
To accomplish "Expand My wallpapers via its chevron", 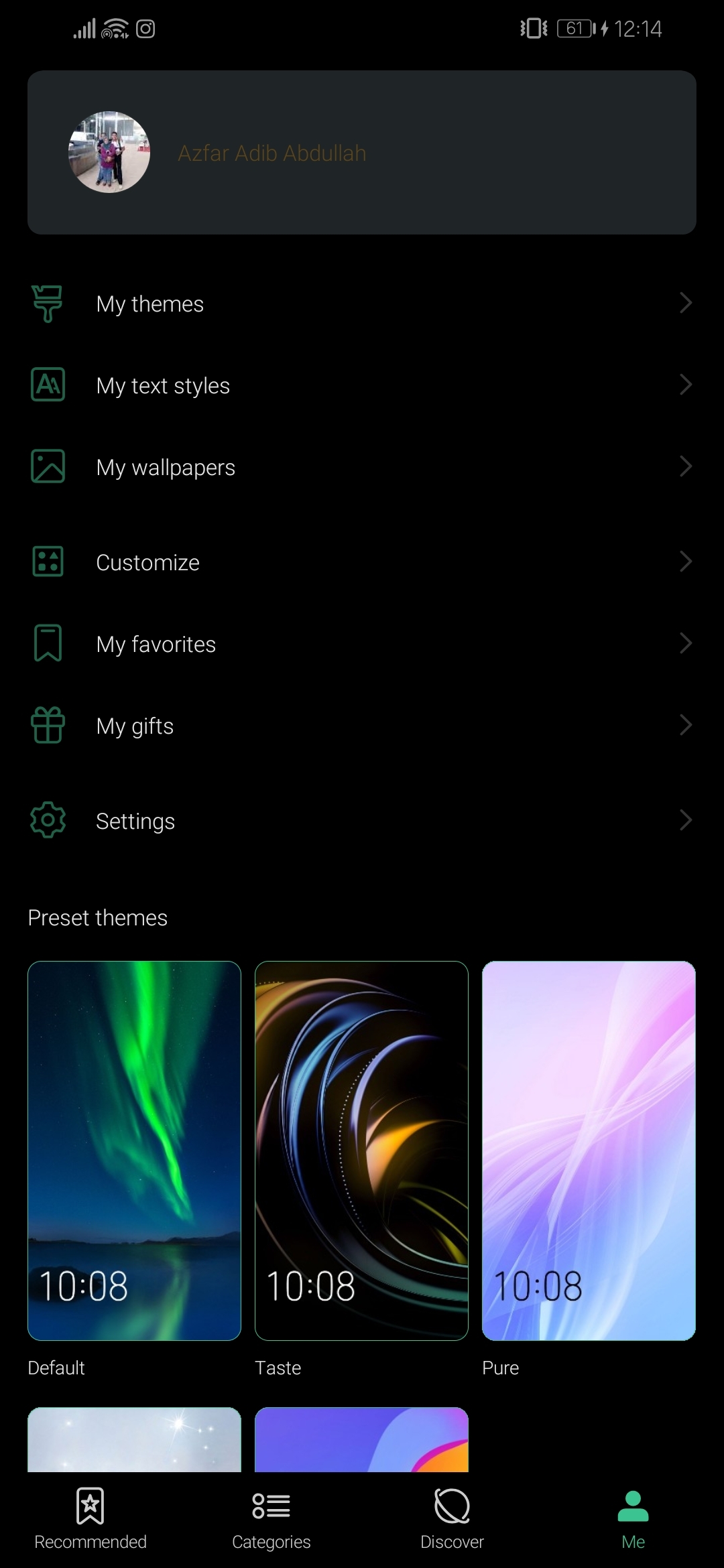I will (685, 466).
